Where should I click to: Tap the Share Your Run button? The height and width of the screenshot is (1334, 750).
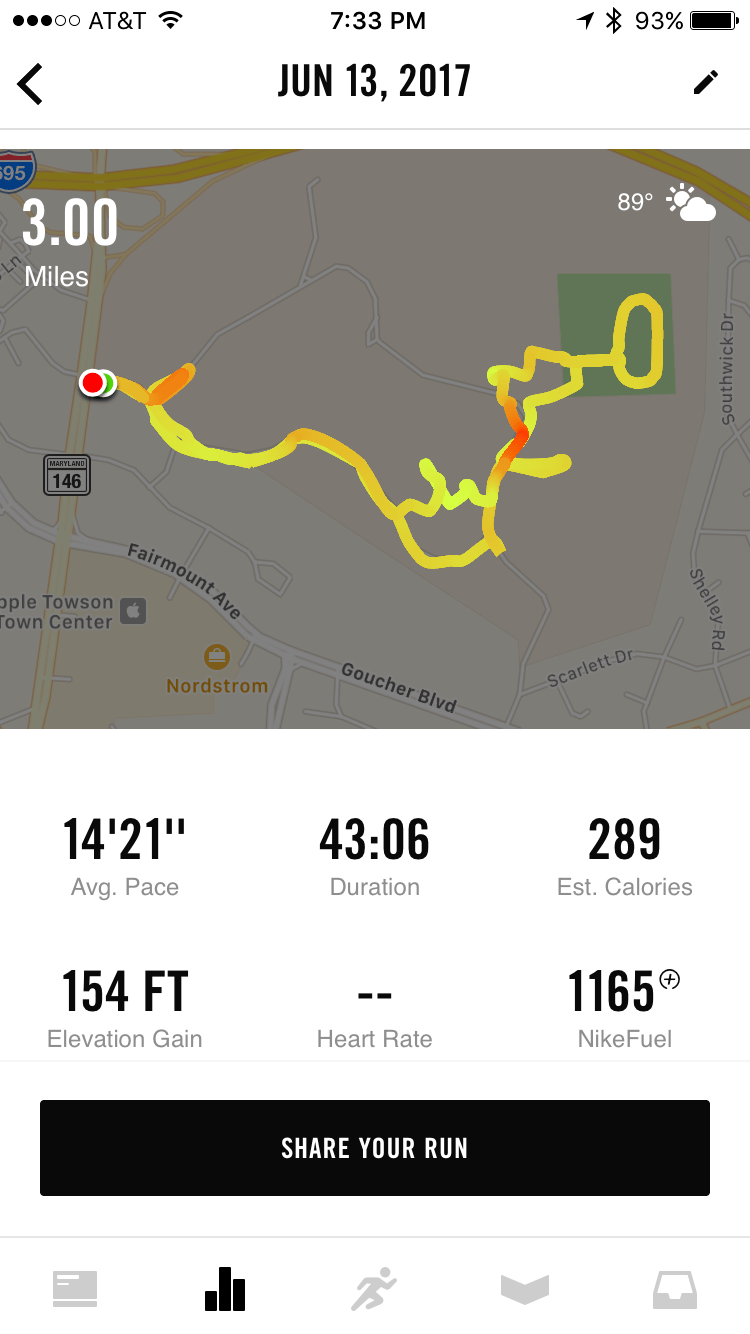(x=375, y=1148)
